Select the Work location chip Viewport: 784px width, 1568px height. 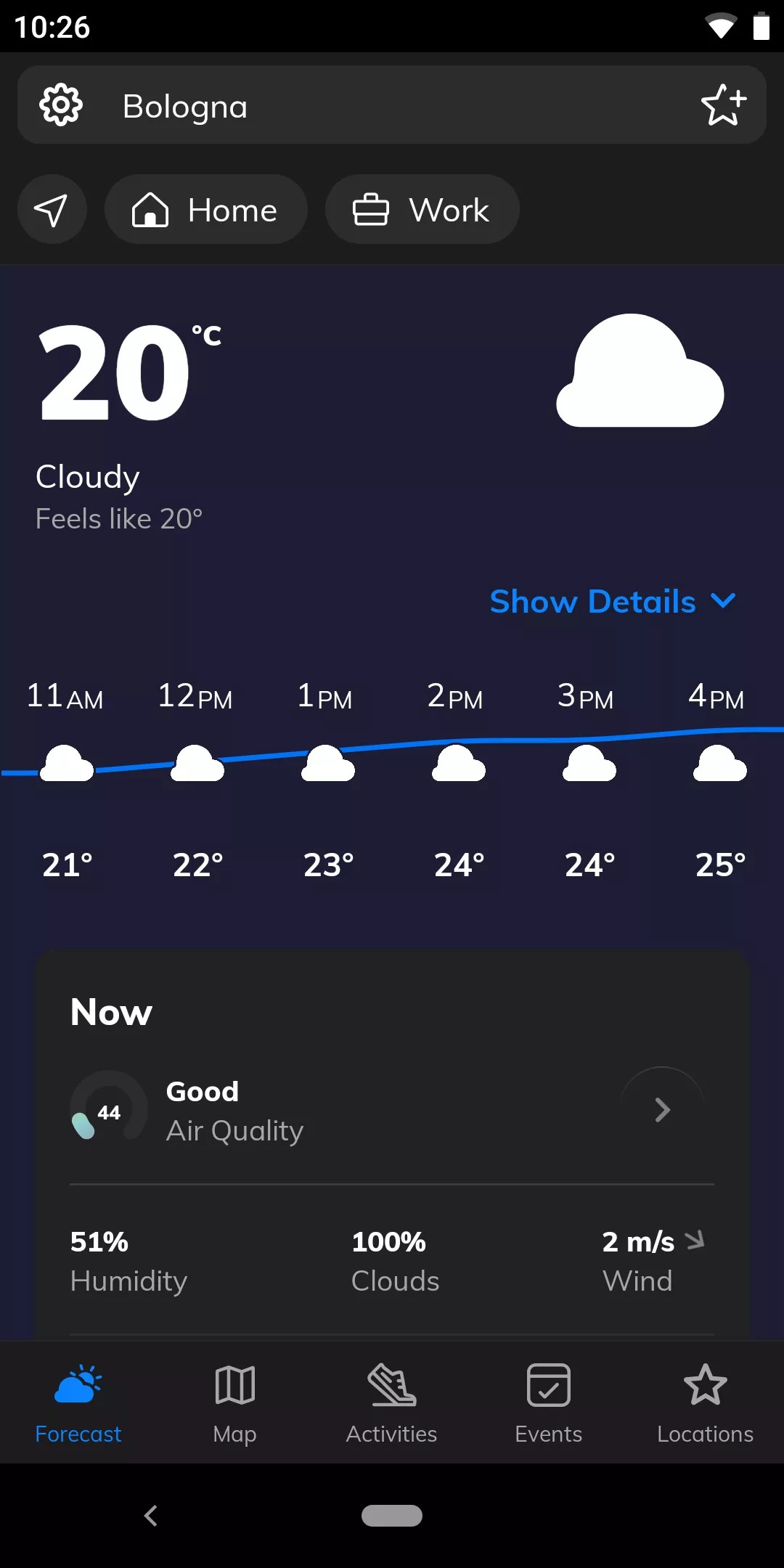[x=422, y=210]
